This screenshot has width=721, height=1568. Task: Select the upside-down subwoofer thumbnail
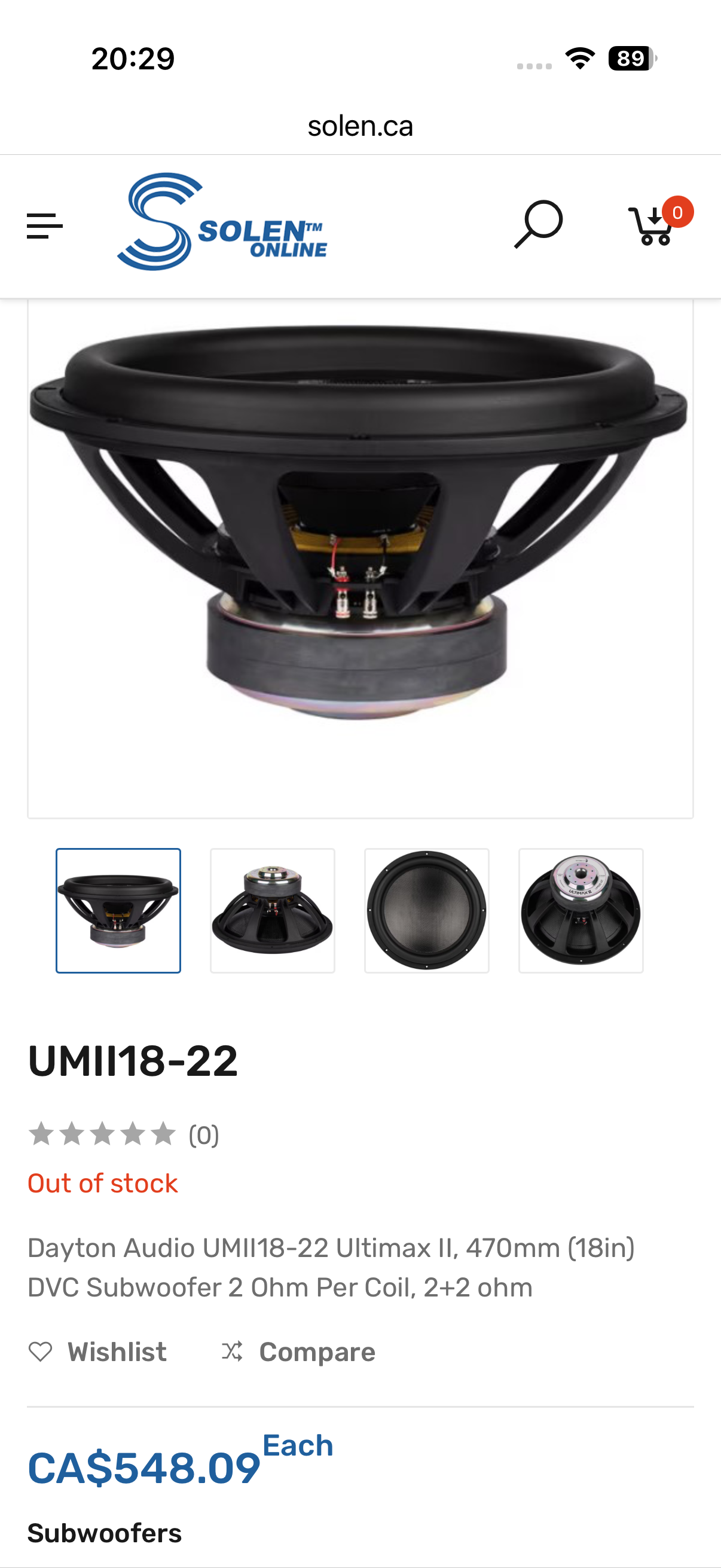[x=273, y=911]
